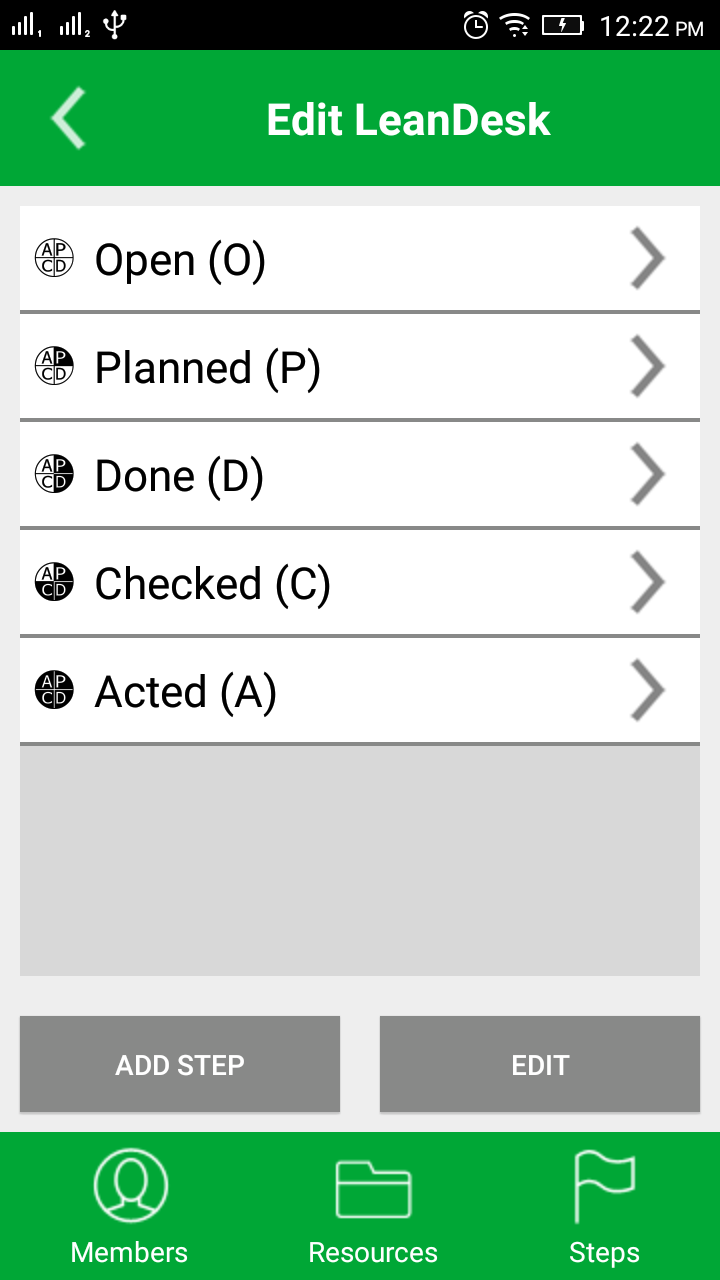
Task: Select the Planned (P) list row
Action: tap(360, 366)
